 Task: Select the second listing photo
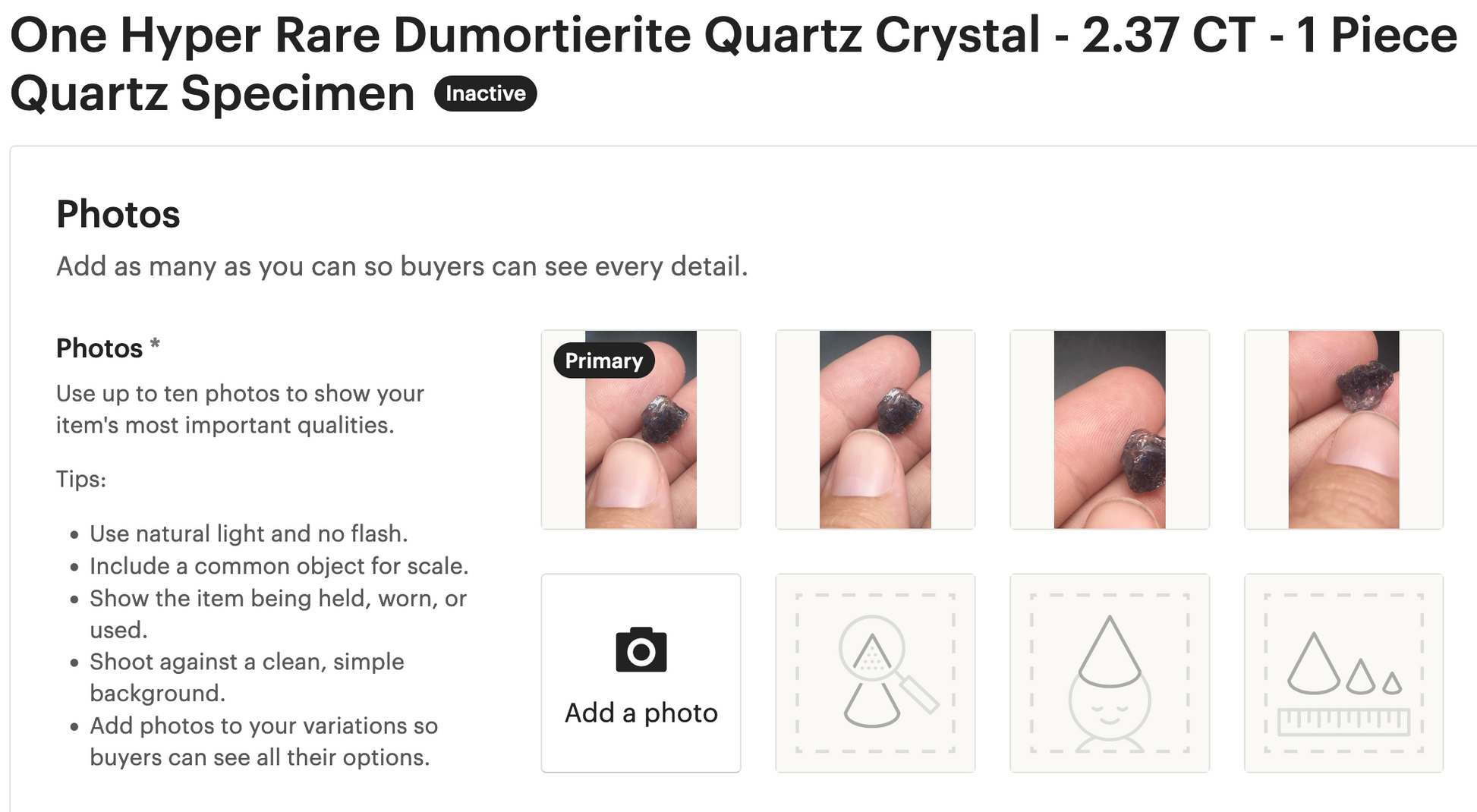click(x=874, y=430)
